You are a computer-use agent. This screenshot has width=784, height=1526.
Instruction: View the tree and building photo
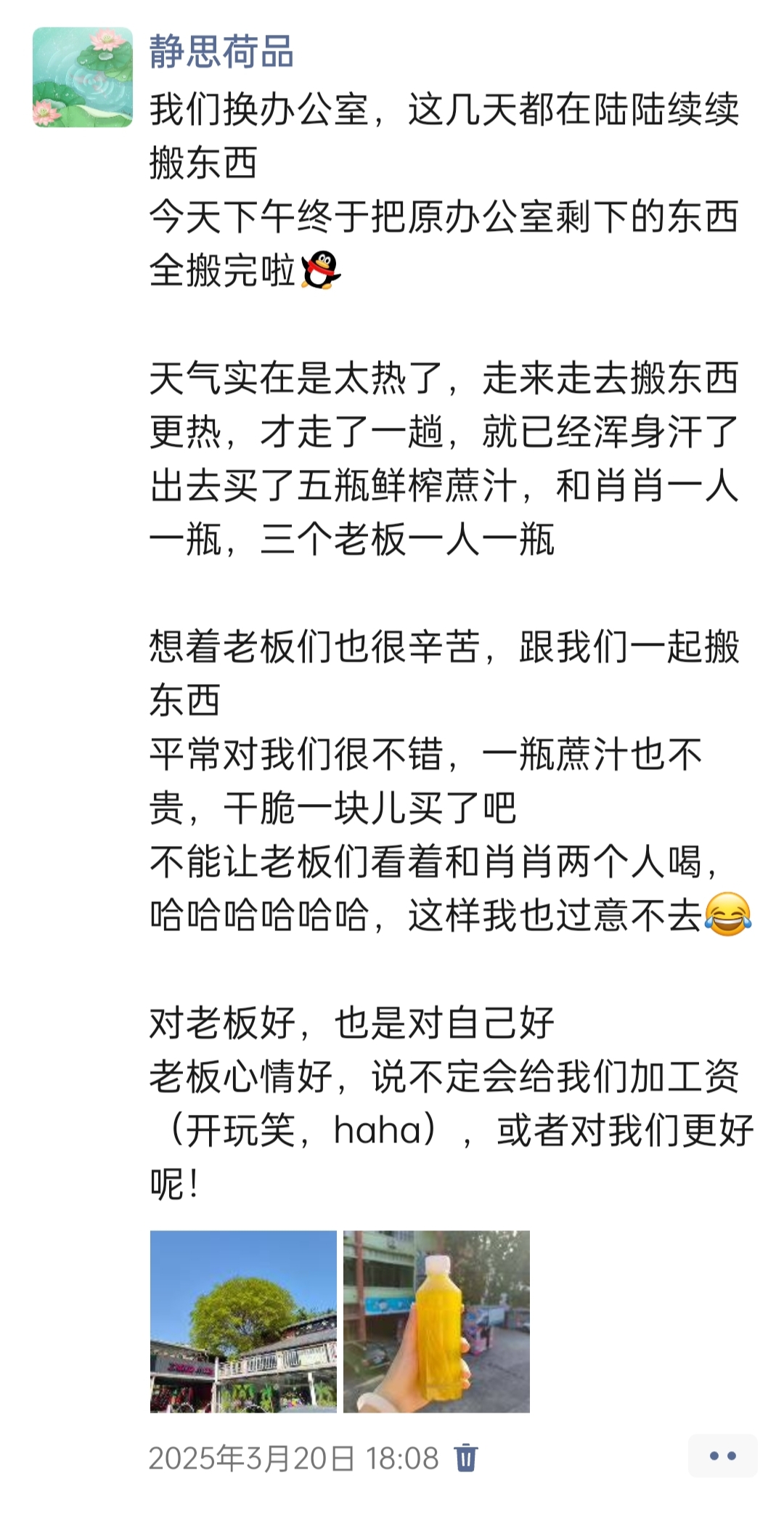coord(243,1321)
